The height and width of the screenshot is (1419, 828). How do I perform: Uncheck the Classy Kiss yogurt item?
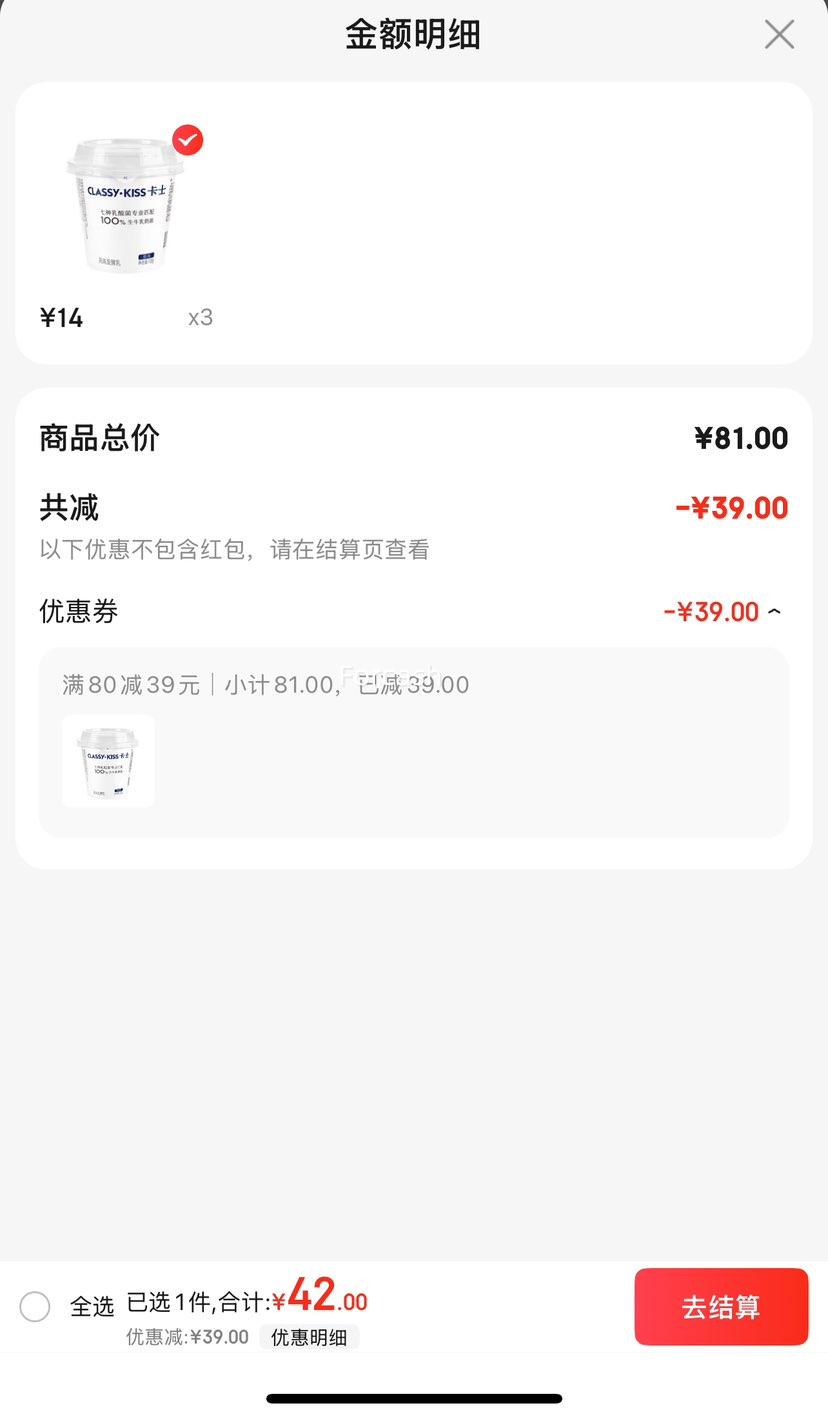pyautogui.click(x=187, y=141)
